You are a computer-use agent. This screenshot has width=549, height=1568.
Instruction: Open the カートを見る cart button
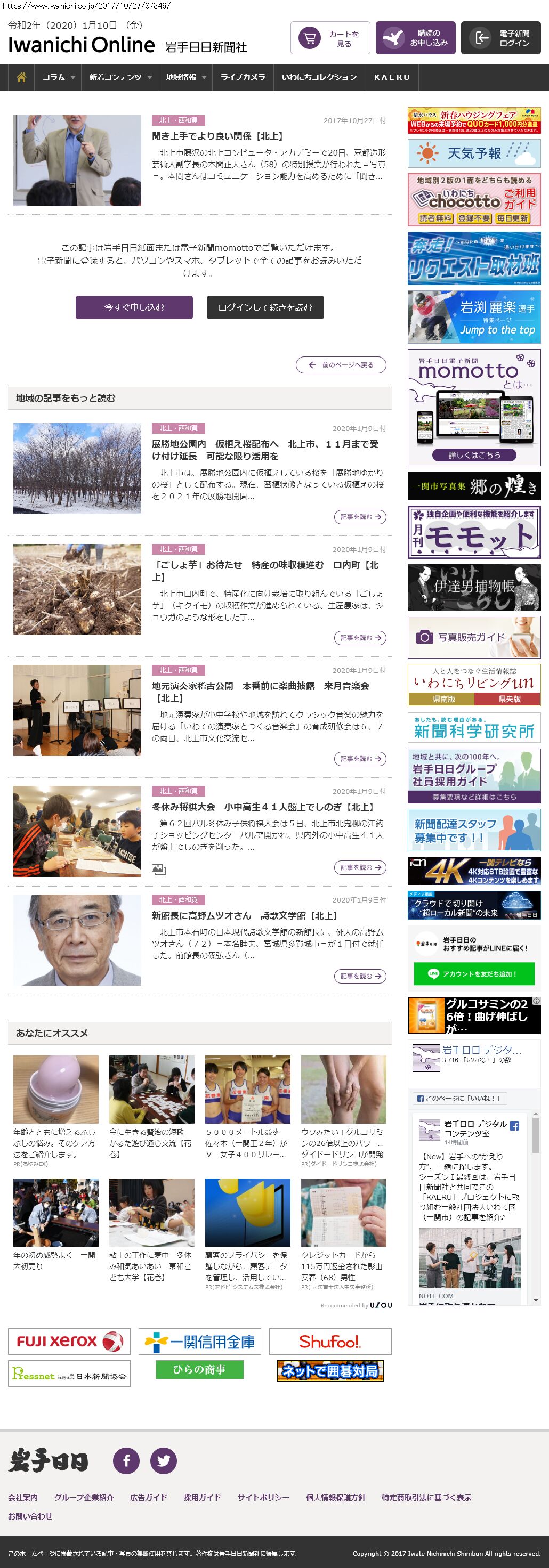pos(330,38)
